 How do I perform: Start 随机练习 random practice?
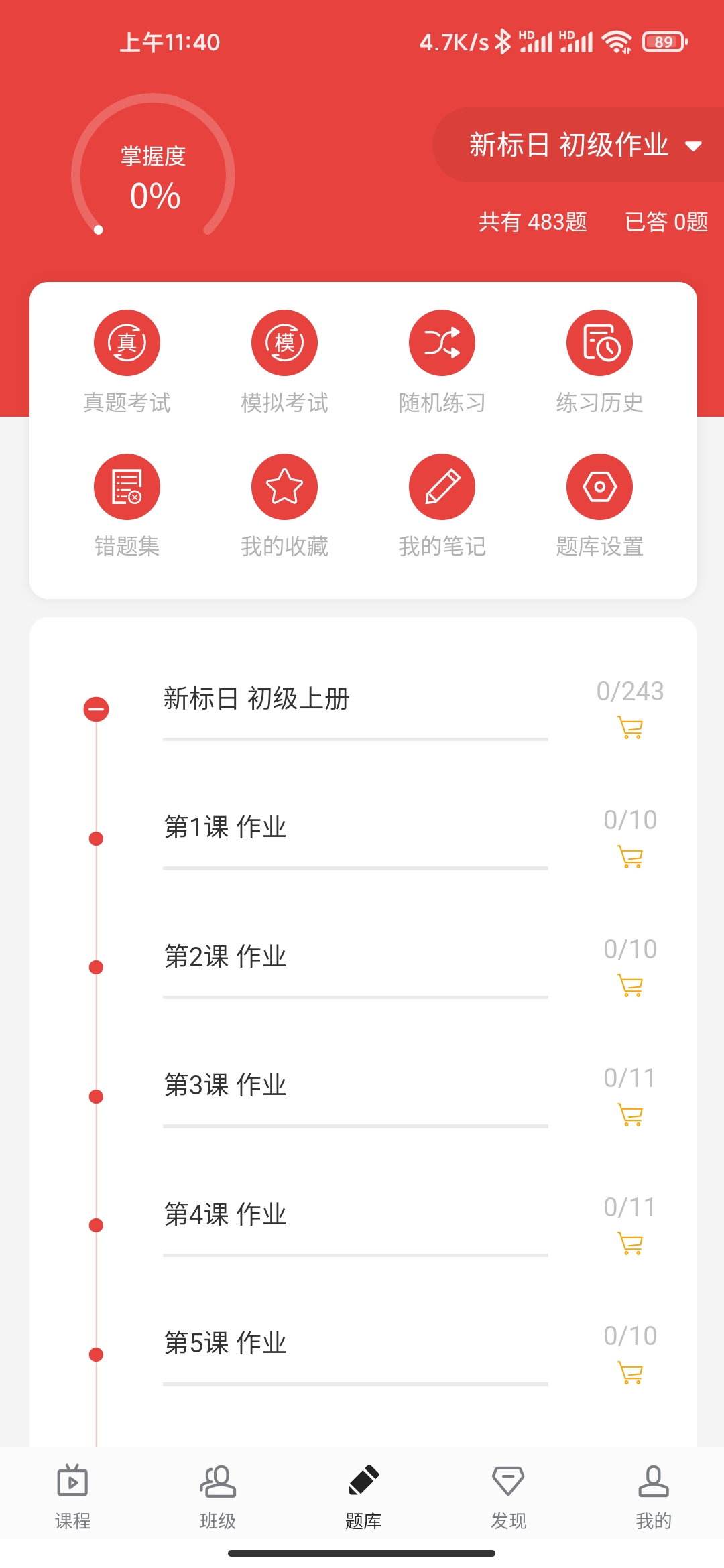point(441,342)
